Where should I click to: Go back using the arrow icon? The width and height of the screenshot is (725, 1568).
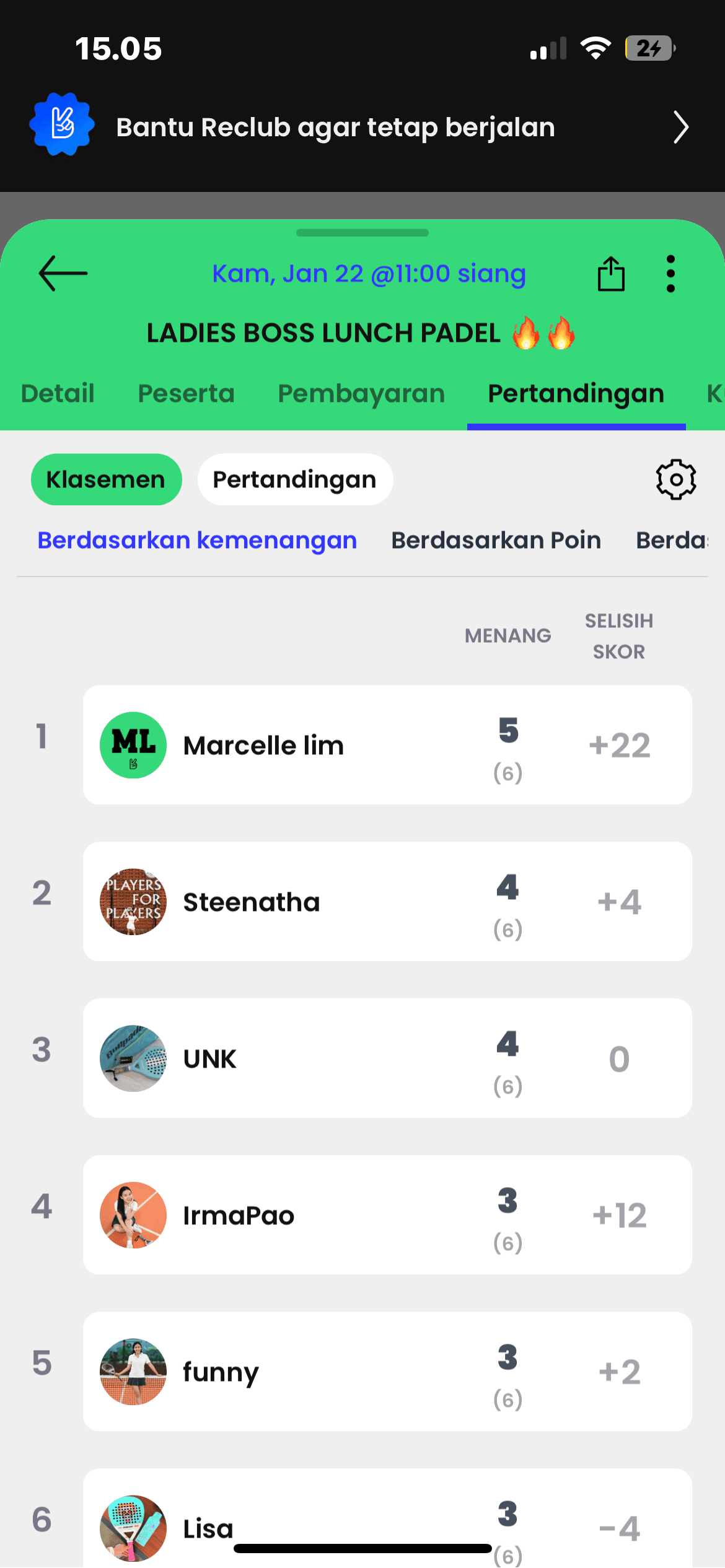pyautogui.click(x=63, y=273)
